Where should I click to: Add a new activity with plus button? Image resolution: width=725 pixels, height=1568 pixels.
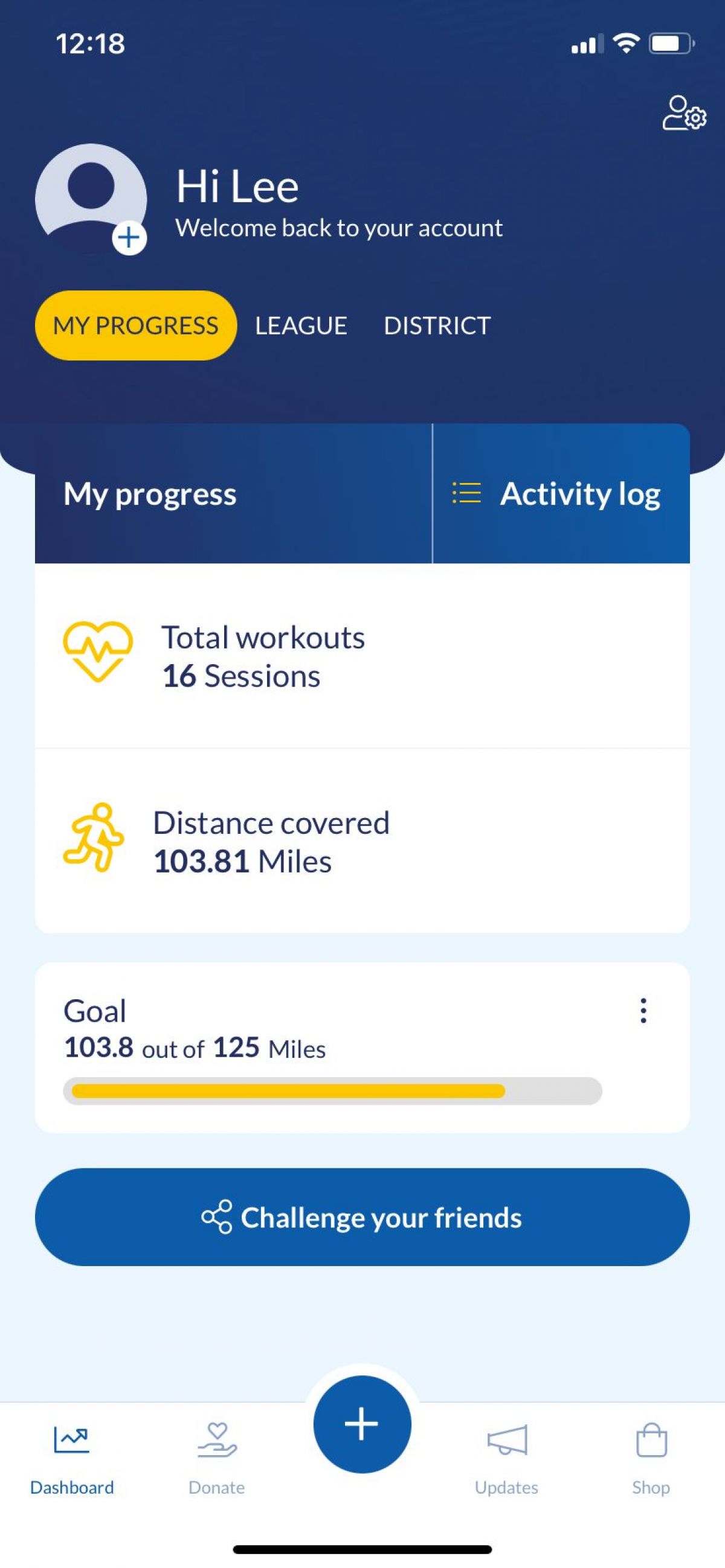click(x=362, y=1424)
